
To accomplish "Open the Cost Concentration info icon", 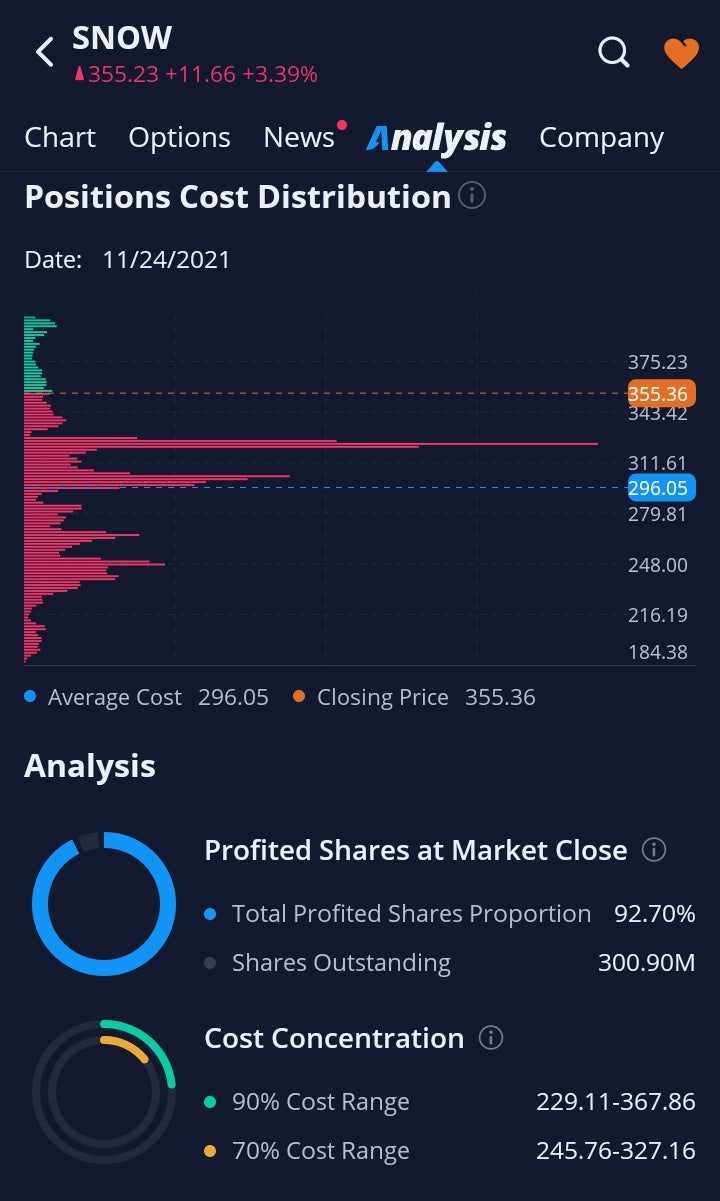I will click(491, 1038).
